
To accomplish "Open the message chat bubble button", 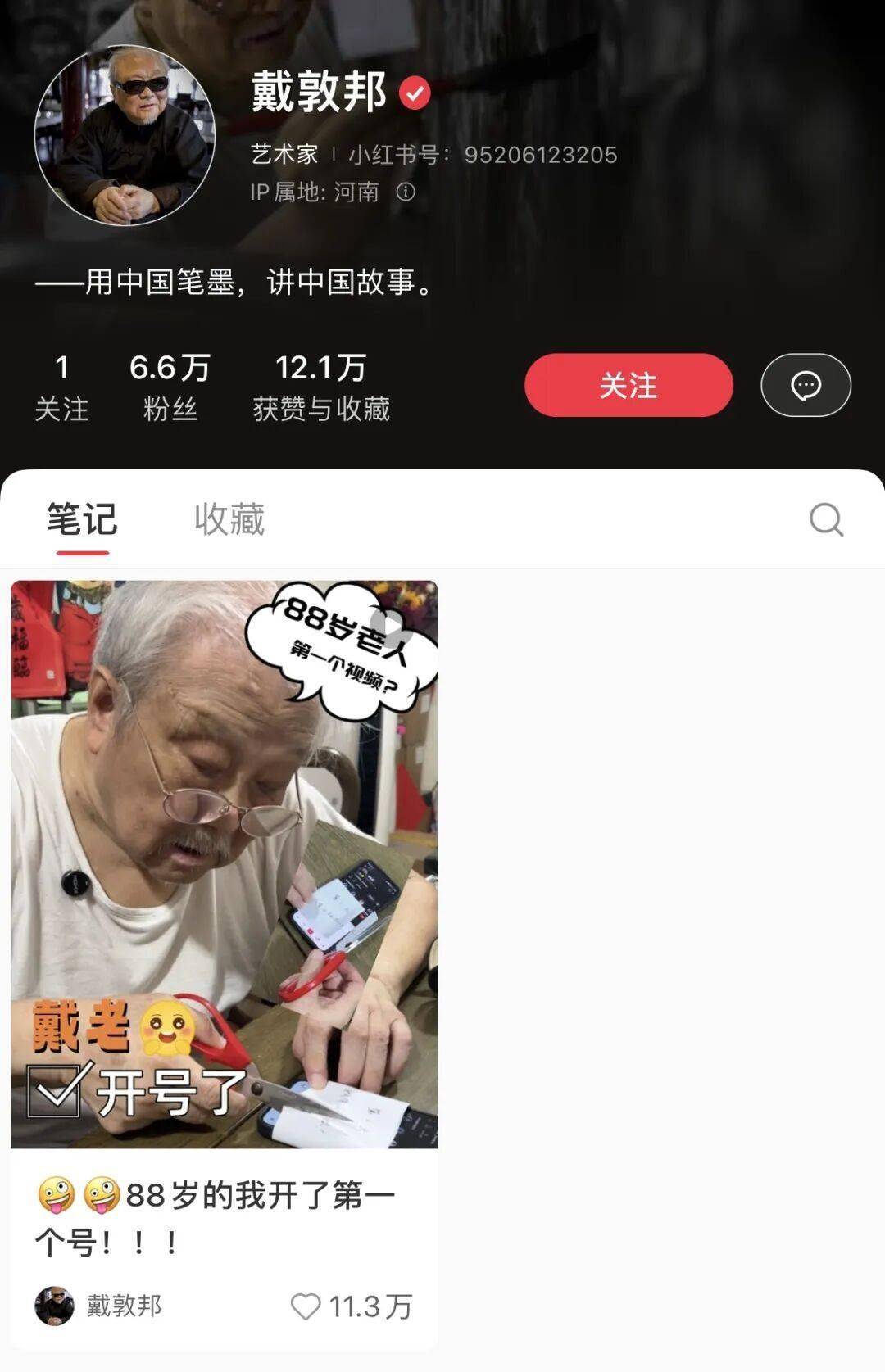I will click(x=806, y=385).
